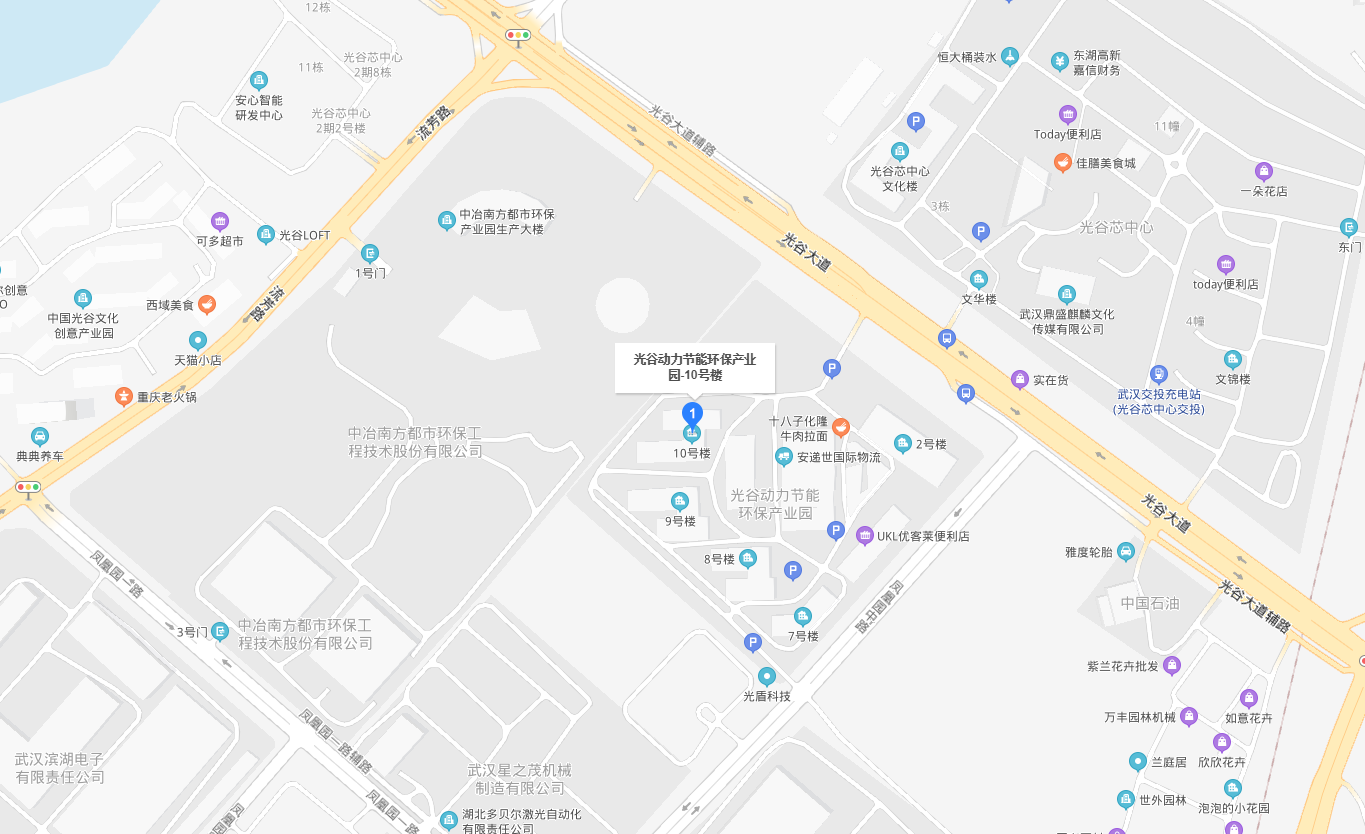The width and height of the screenshot is (1365, 834).
Task: Select the 可多超市 supermarket marker
Action: 220,221
